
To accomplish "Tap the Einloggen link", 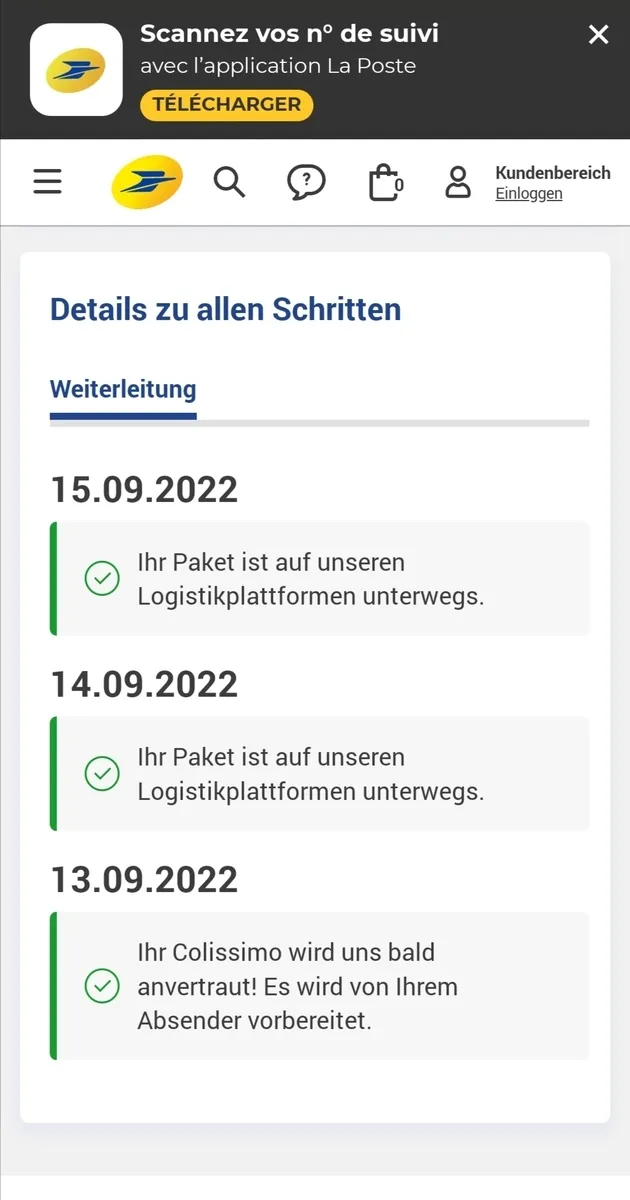I will pyautogui.click(x=528, y=194).
